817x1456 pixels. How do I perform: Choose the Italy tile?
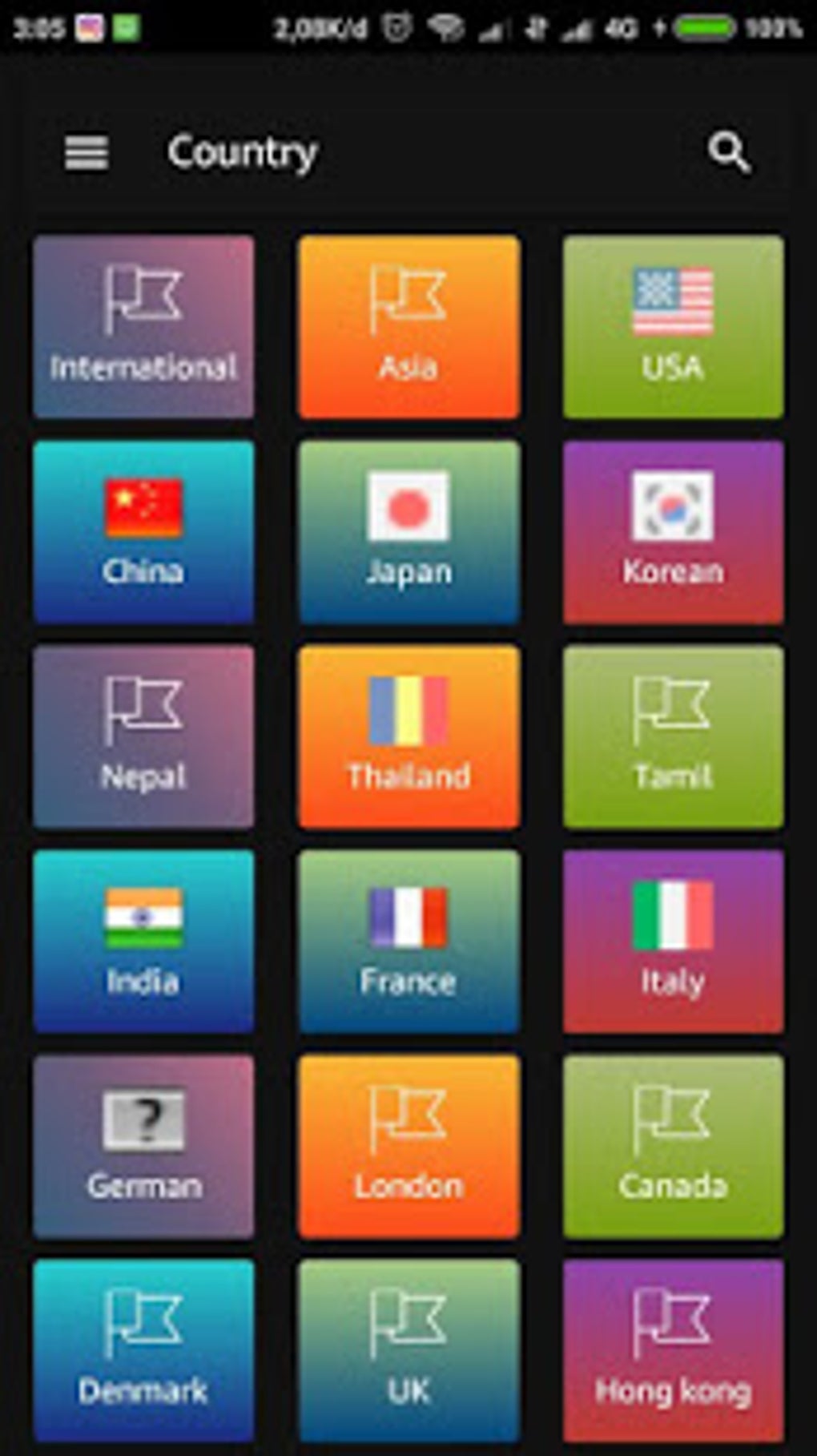click(x=673, y=942)
